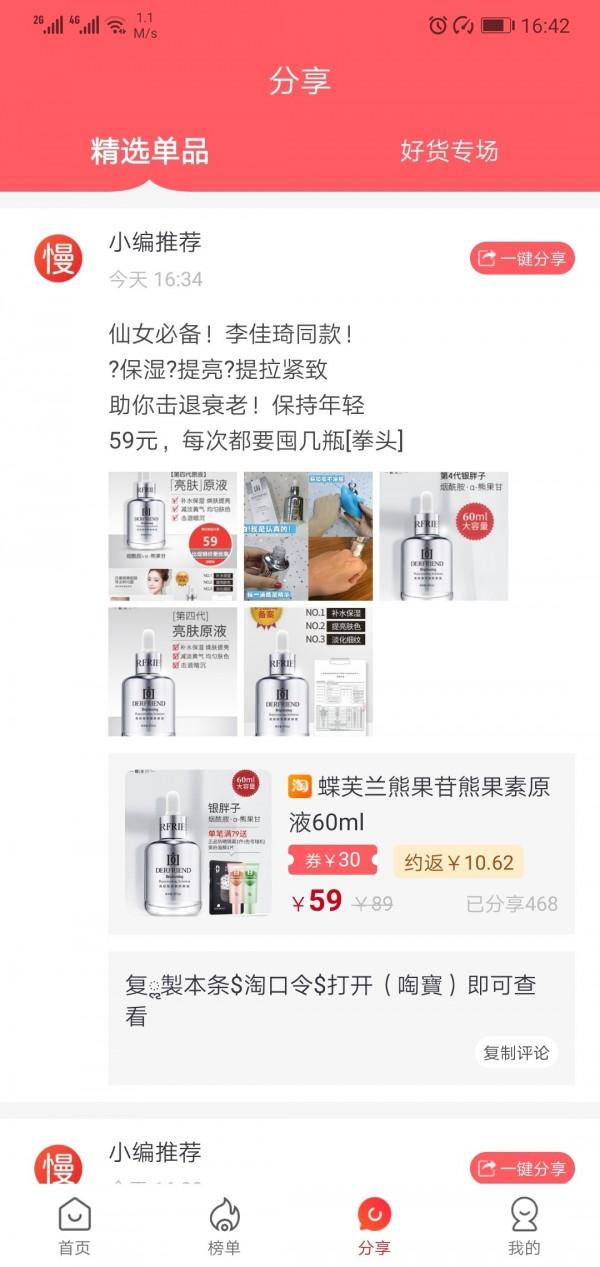
Task: Open the first product photo with 59 badge
Action: pos(173,536)
